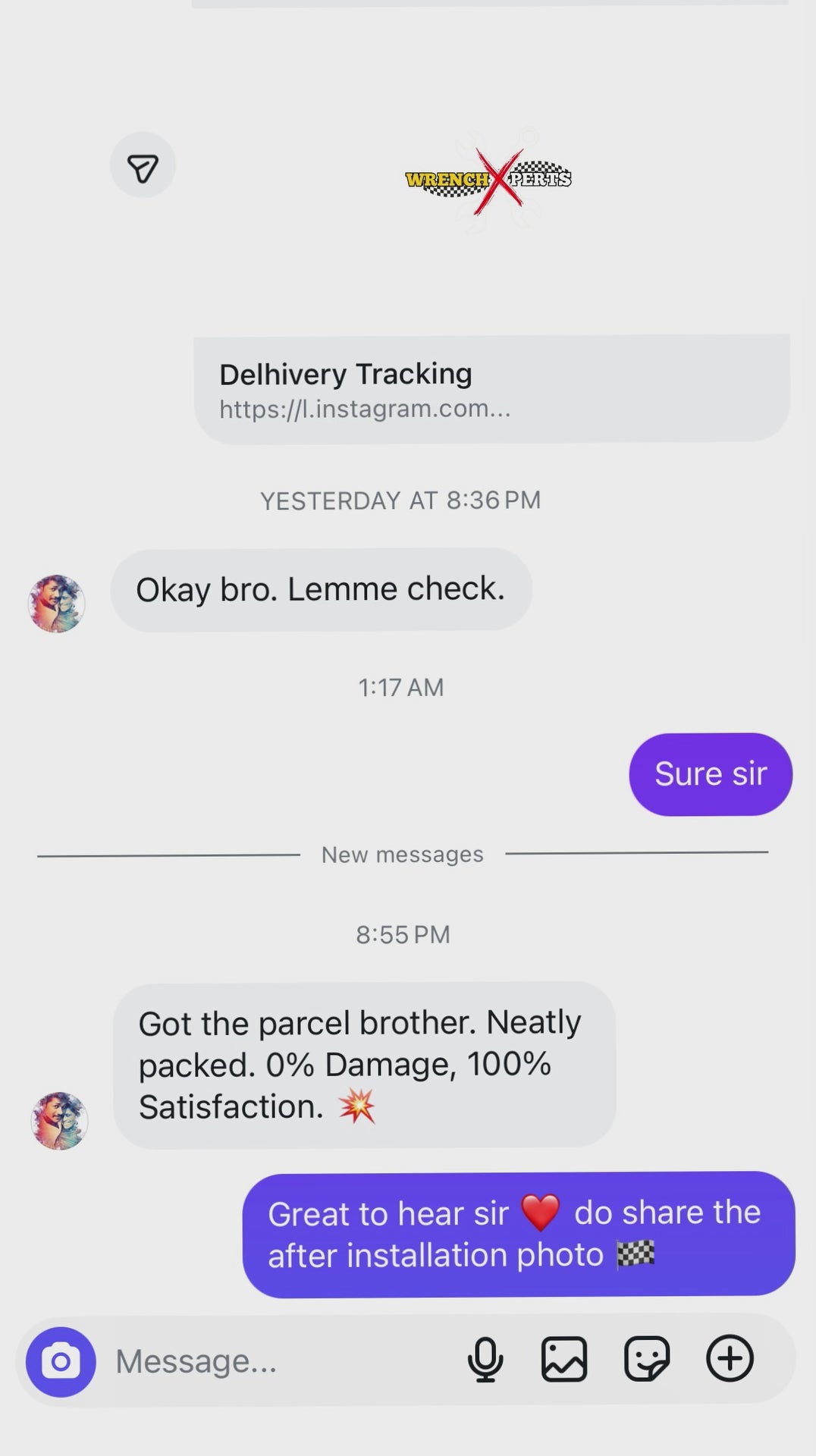The image size is (816, 1456).
Task: Attach a photo from gallery
Action: click(564, 1360)
